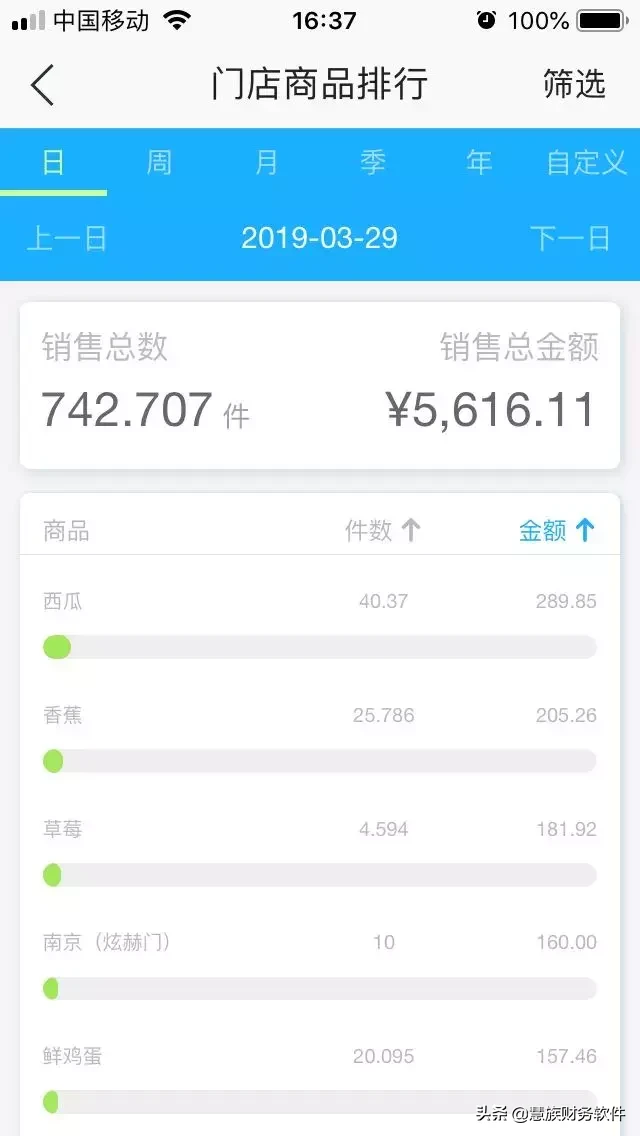Select the 日 tab
Viewport: 640px width, 1136px height.
pos(53,162)
